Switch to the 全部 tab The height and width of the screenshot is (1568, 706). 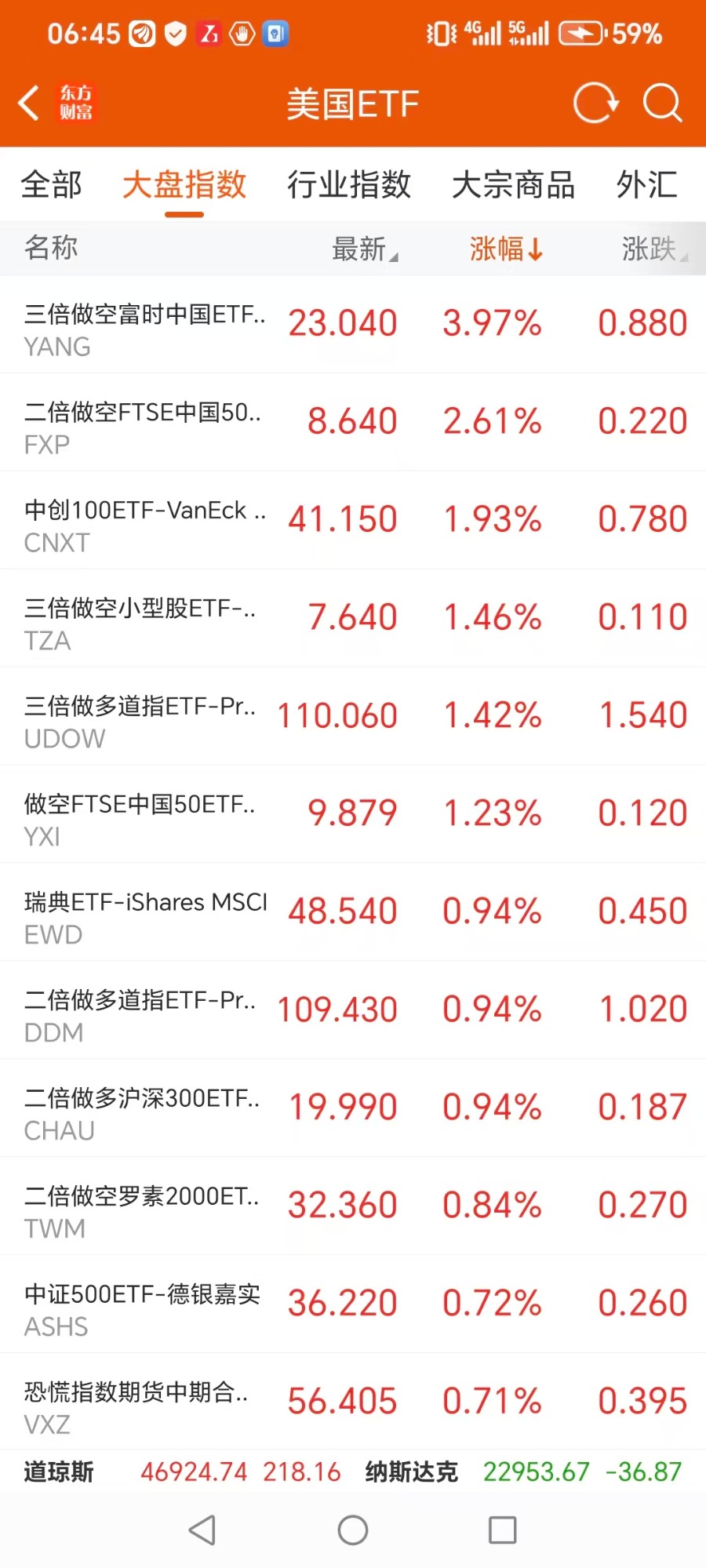click(x=51, y=185)
